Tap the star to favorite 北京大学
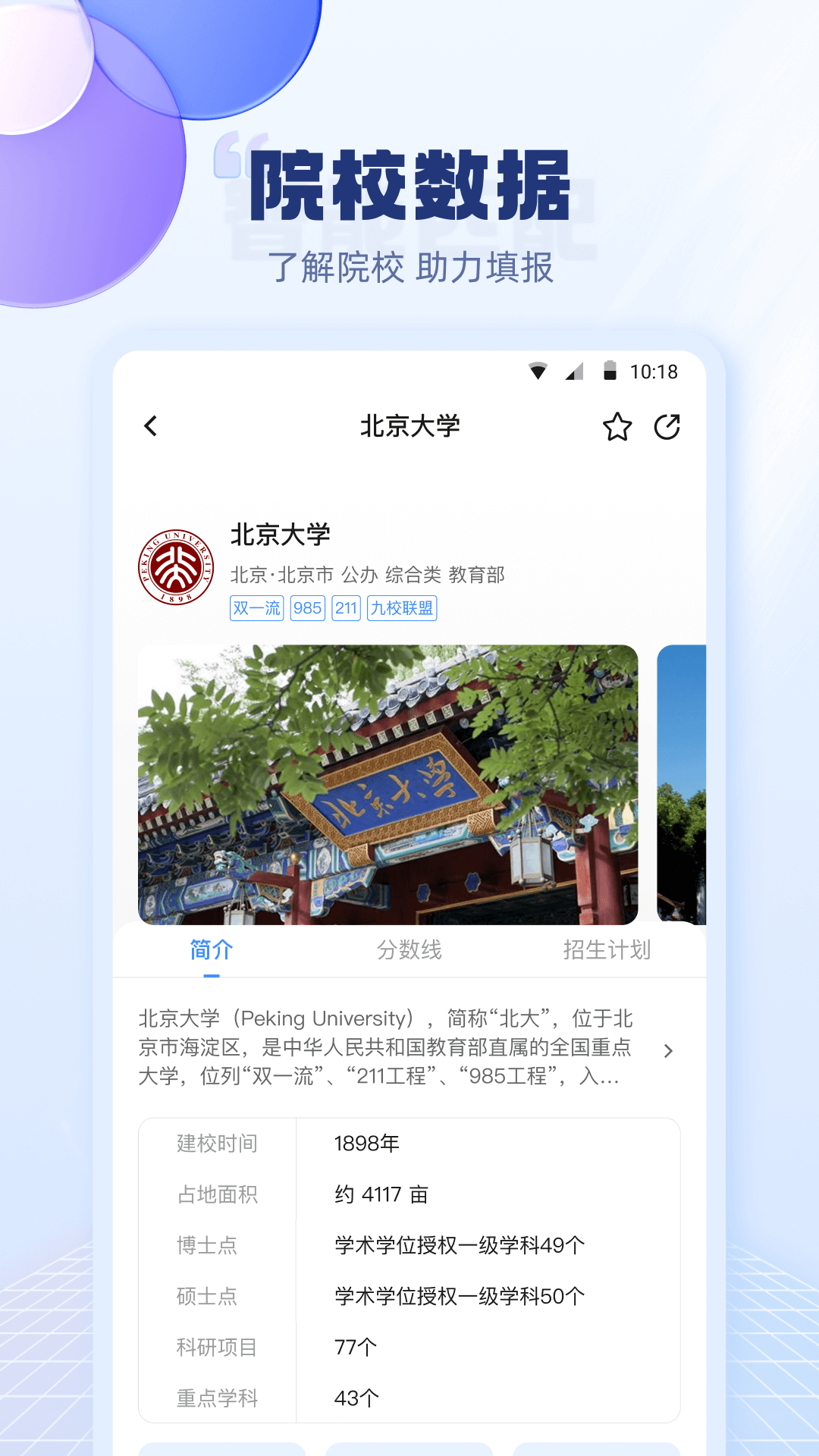Viewport: 819px width, 1456px height. pyautogui.click(x=617, y=426)
